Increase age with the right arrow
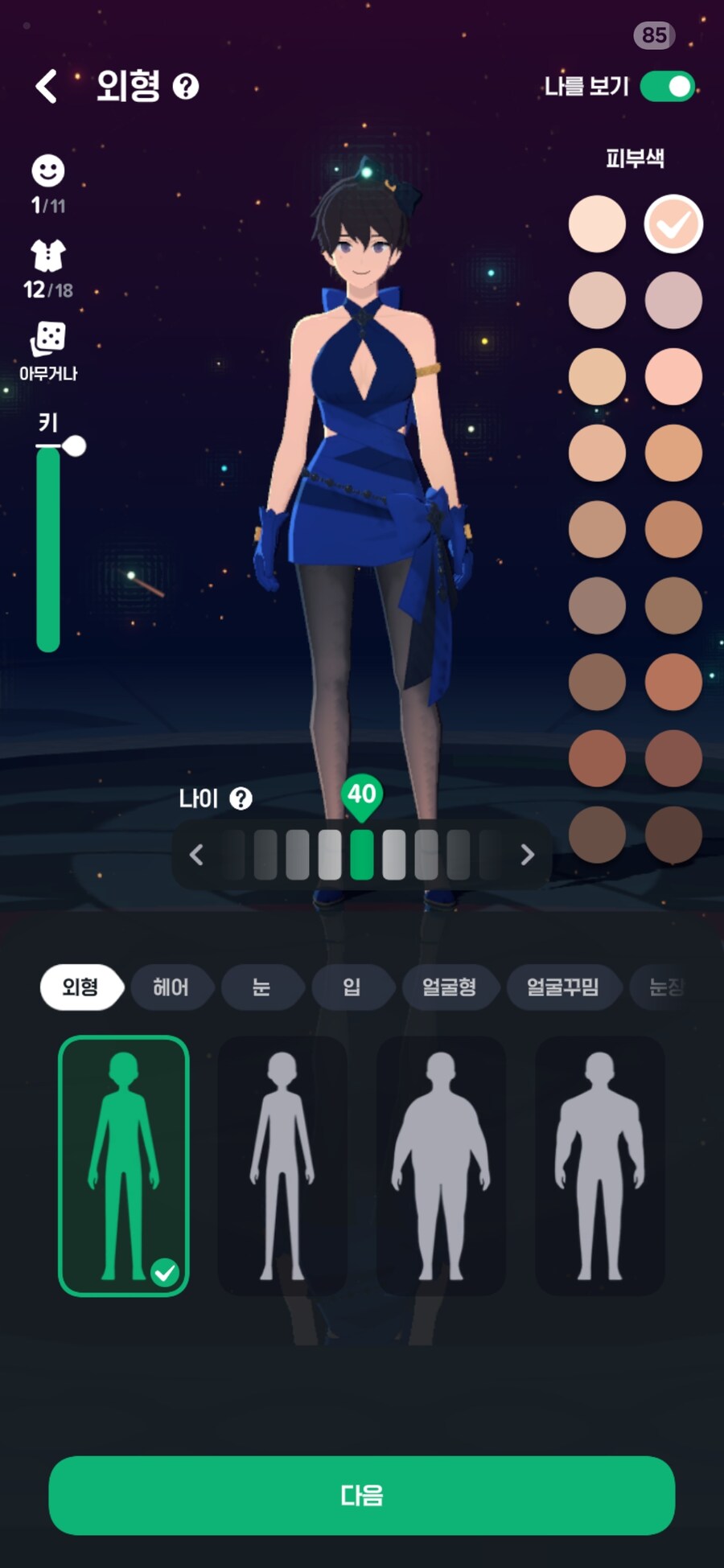This screenshot has height=1568, width=724. (527, 855)
